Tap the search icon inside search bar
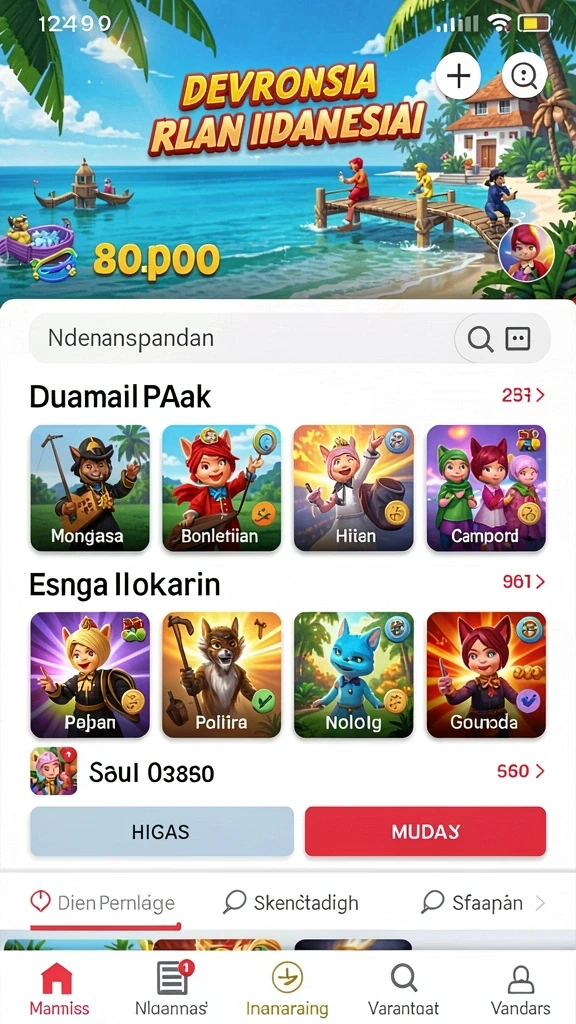 click(481, 338)
